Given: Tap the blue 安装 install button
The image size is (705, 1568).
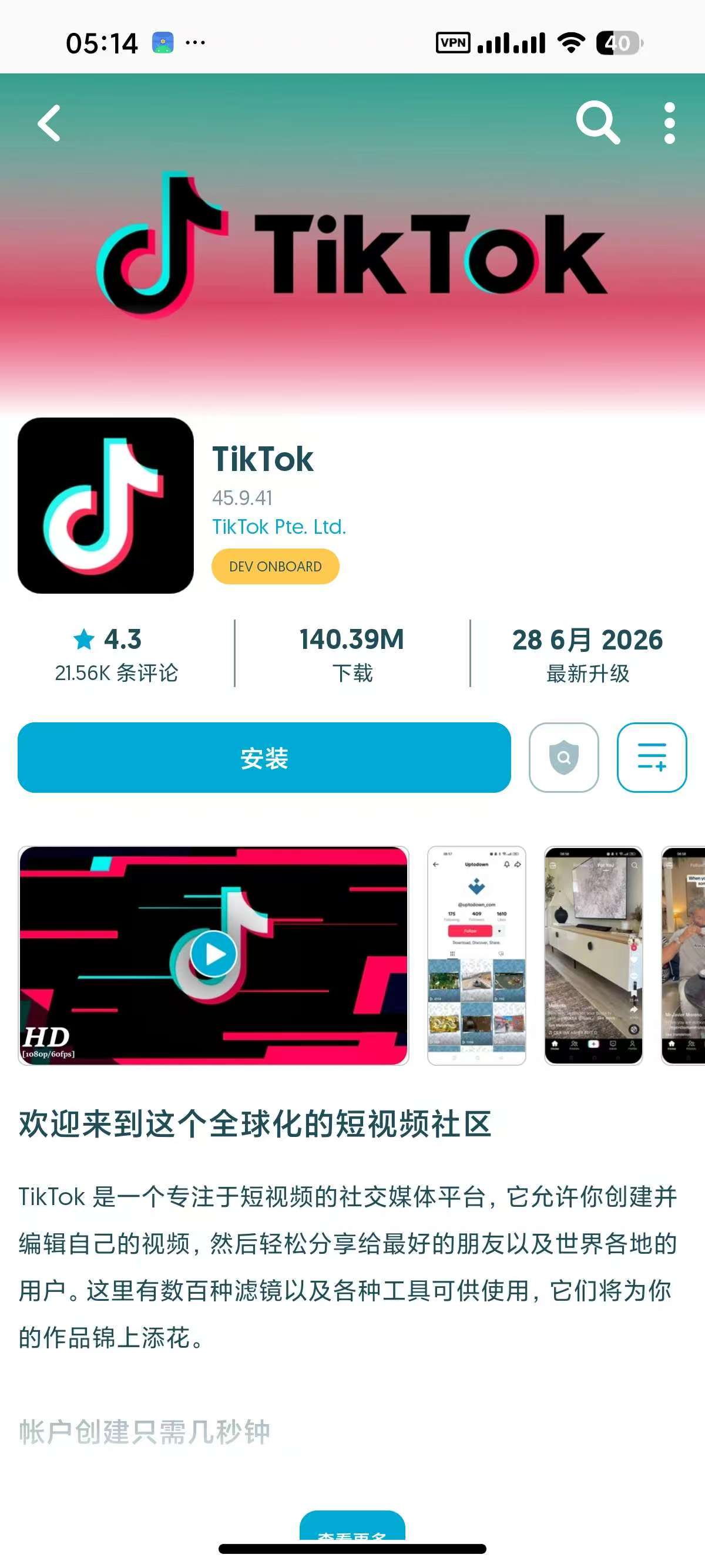Looking at the screenshot, I should [264, 757].
